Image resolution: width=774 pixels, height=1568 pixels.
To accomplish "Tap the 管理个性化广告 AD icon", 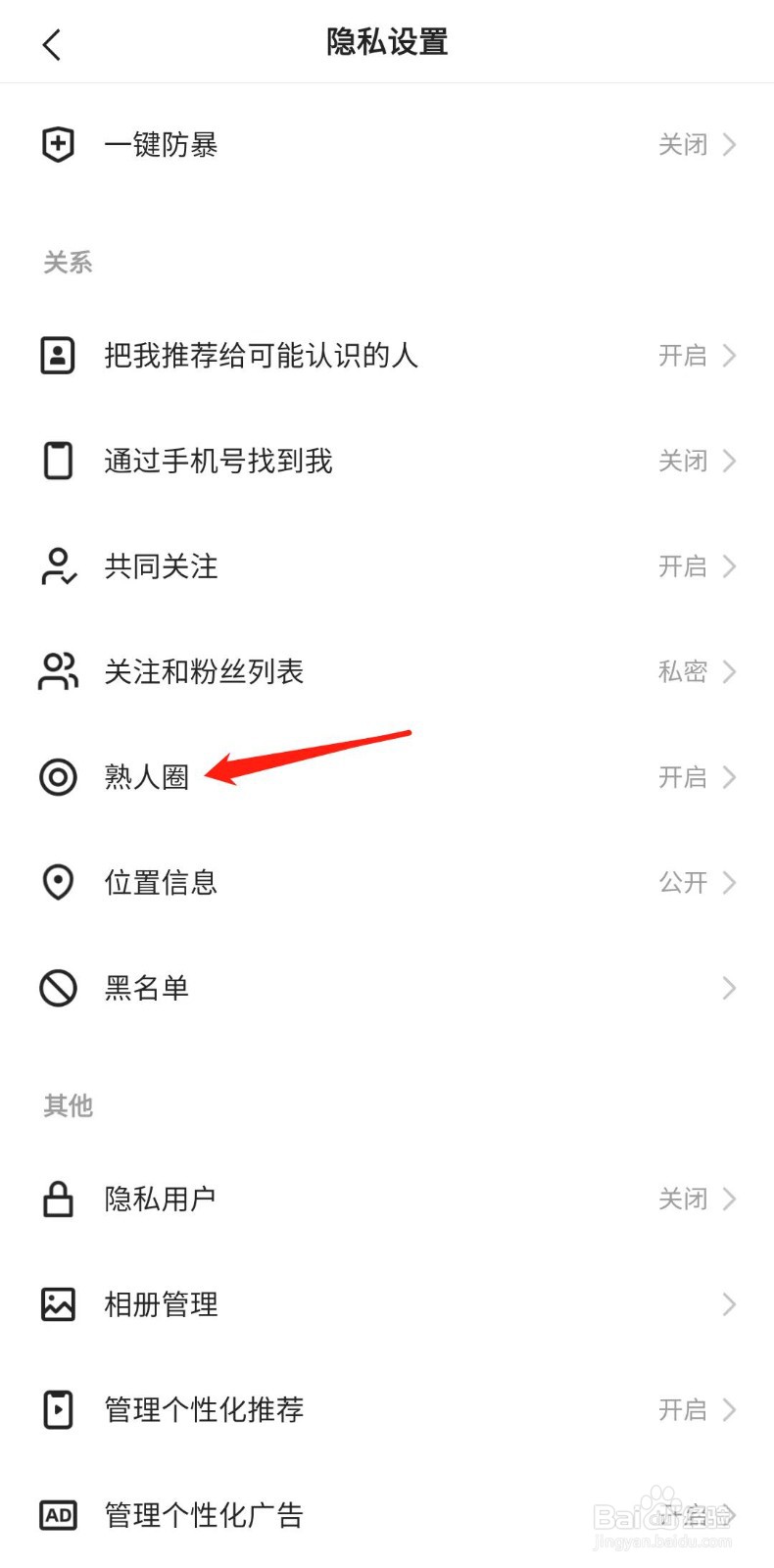I will point(58,1515).
